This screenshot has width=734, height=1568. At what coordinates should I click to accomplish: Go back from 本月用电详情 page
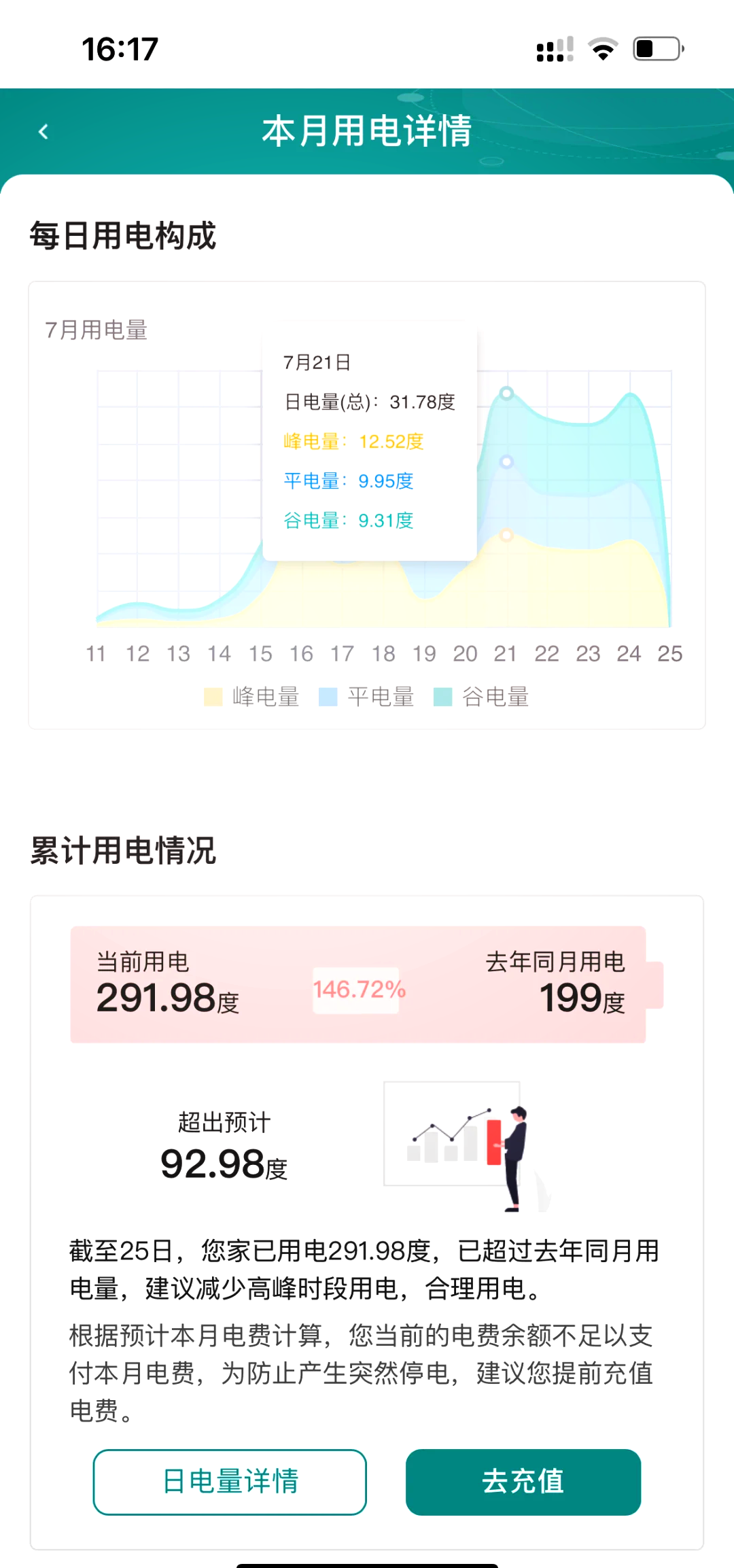tap(43, 131)
